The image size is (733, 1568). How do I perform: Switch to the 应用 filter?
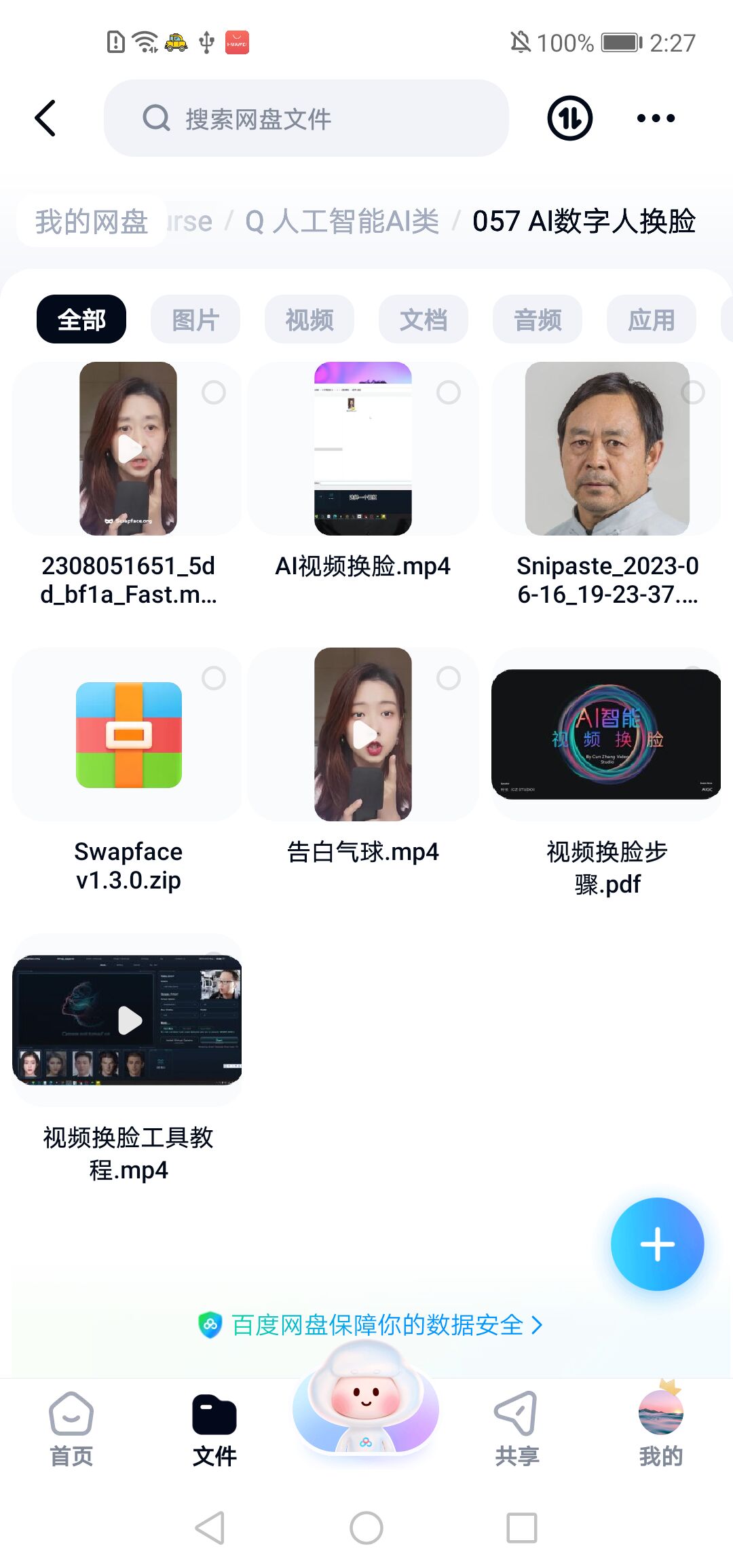[x=652, y=320]
